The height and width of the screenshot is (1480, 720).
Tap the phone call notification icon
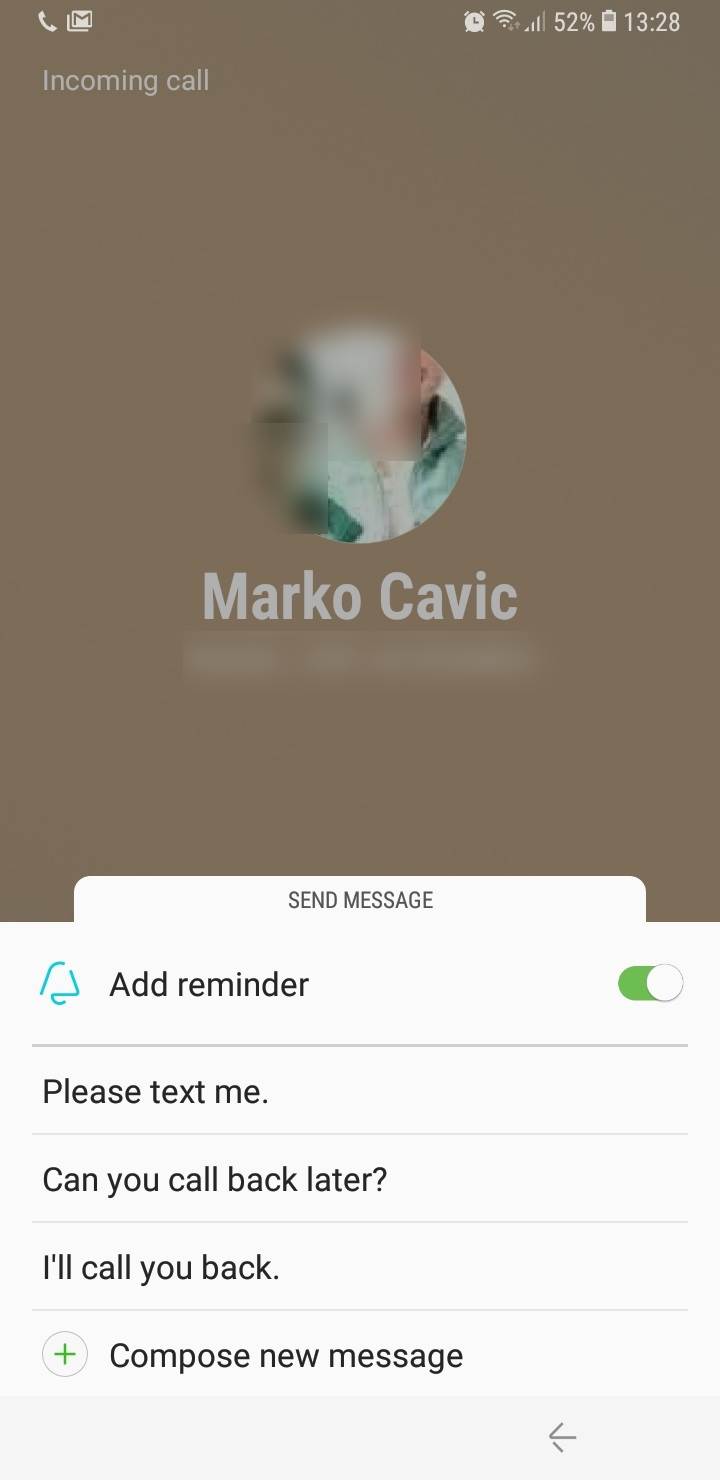(x=46, y=20)
